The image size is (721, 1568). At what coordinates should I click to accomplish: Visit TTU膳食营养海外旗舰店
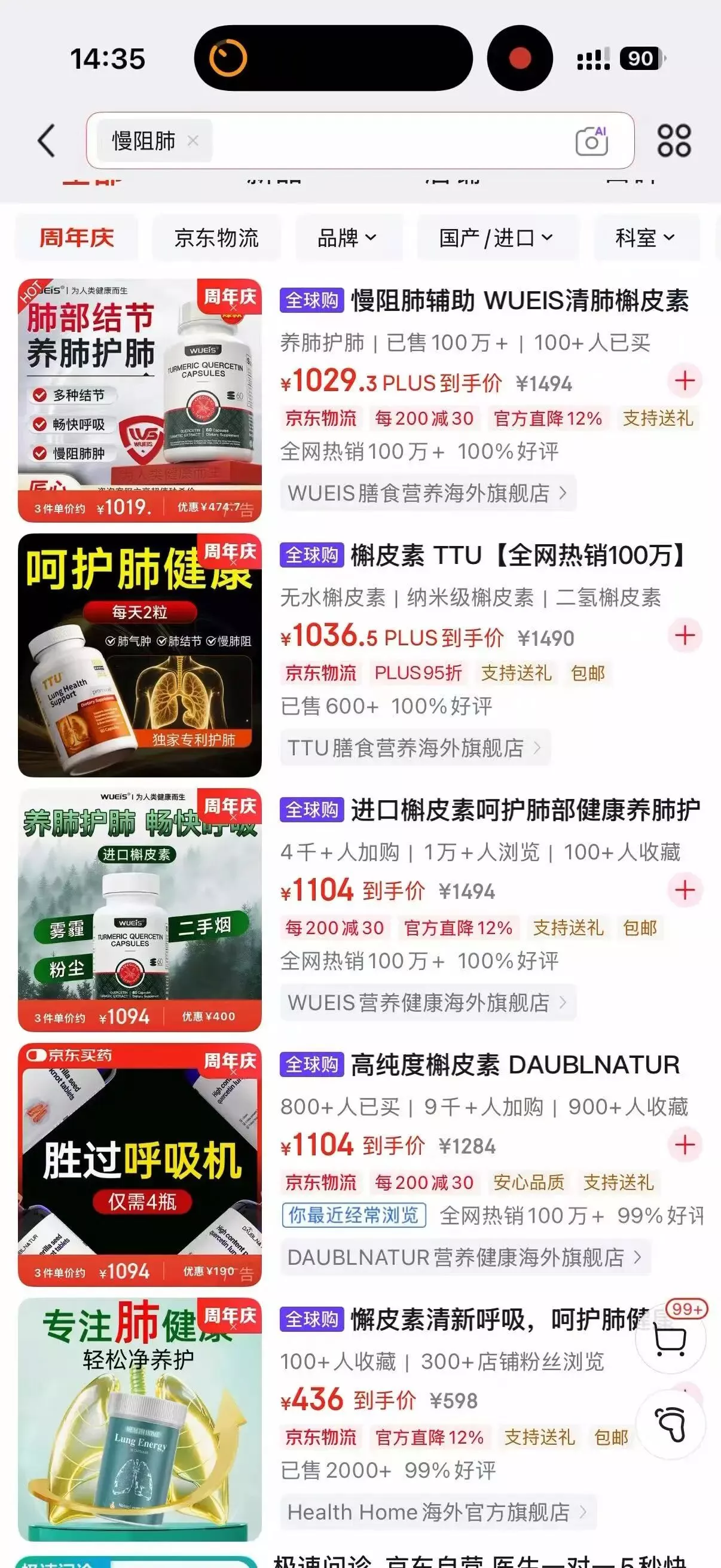pos(414,748)
